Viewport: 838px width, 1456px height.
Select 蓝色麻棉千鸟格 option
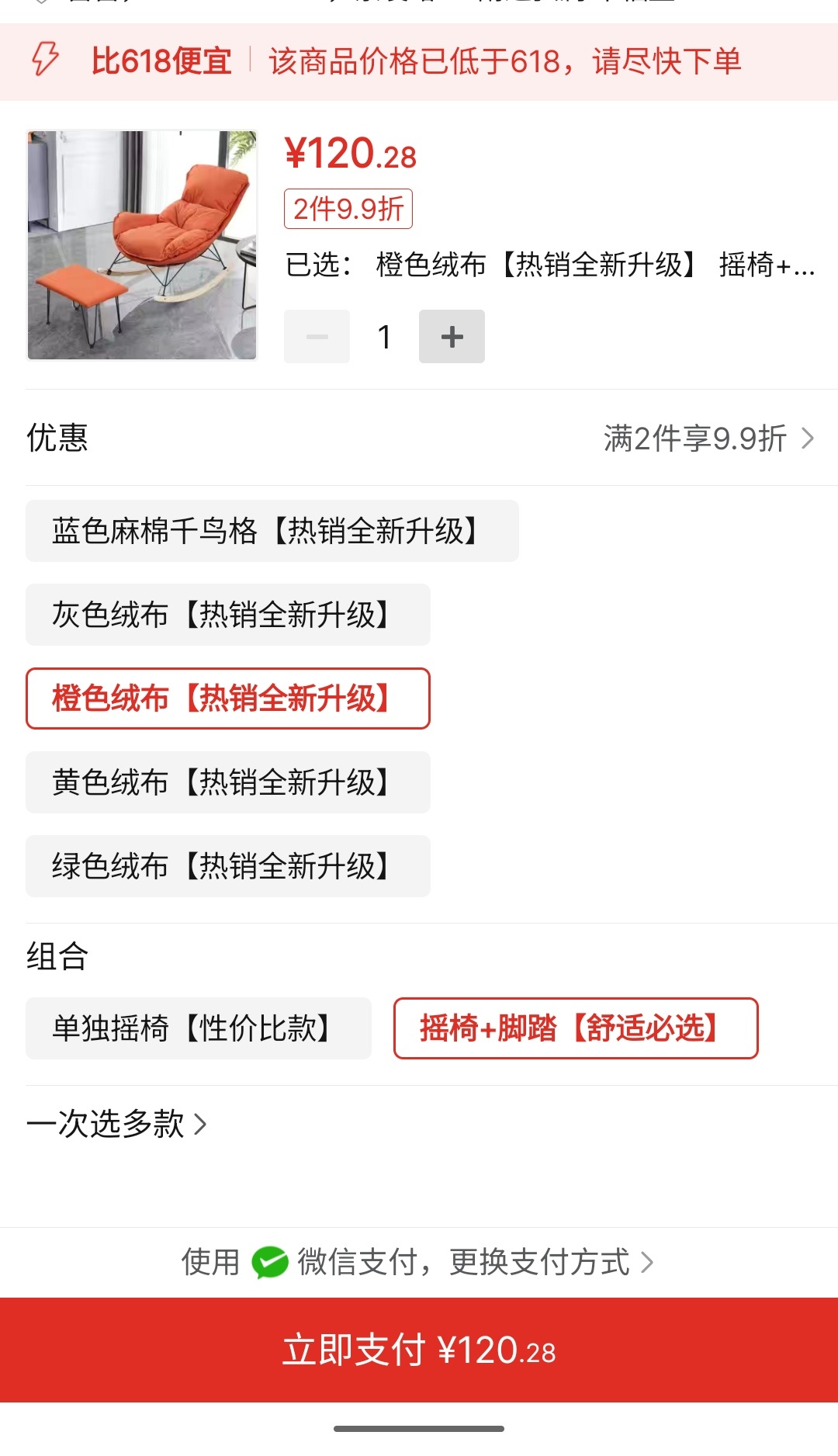272,532
